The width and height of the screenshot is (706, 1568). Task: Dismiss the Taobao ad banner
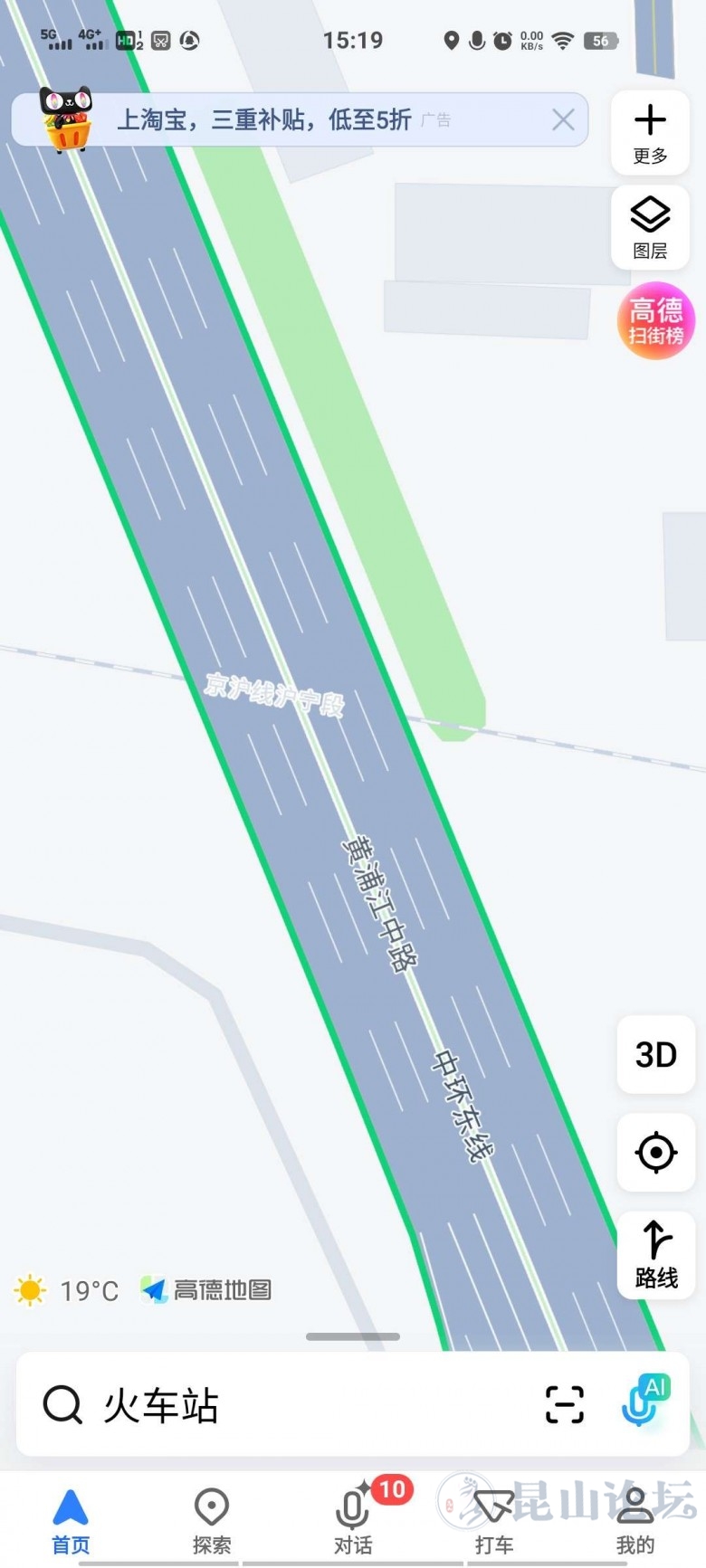pos(563,119)
